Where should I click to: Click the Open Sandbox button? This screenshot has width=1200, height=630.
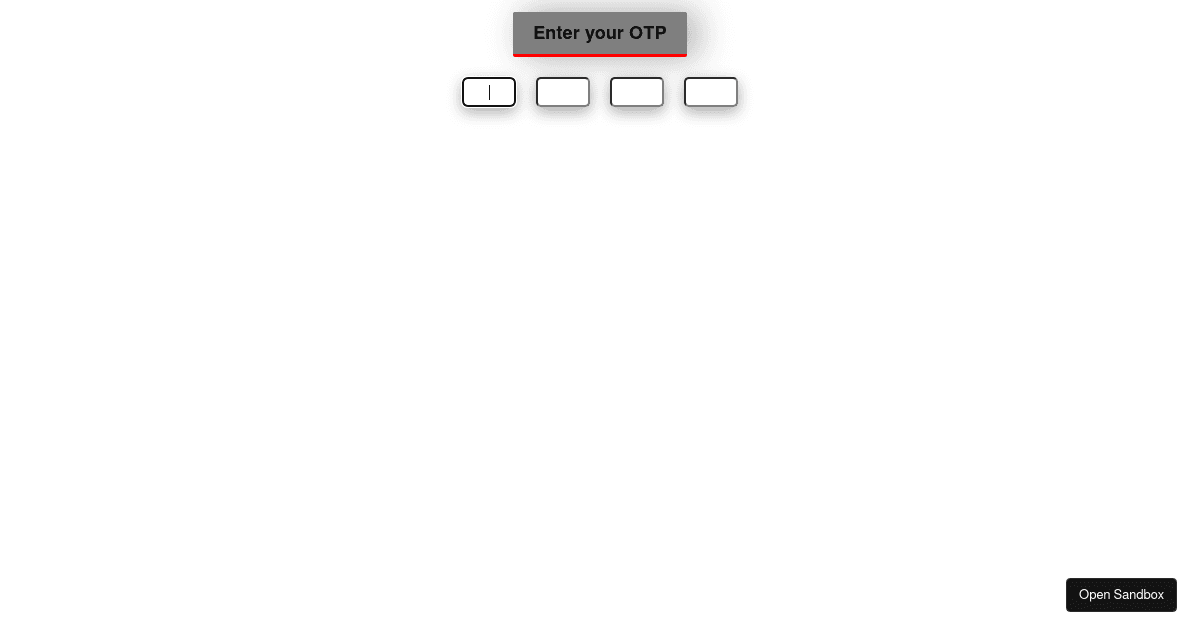click(x=1121, y=595)
